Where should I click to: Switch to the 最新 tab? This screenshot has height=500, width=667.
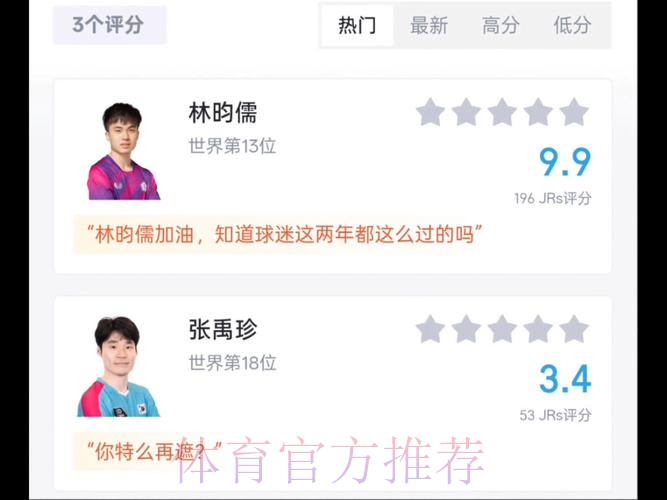pyautogui.click(x=429, y=26)
